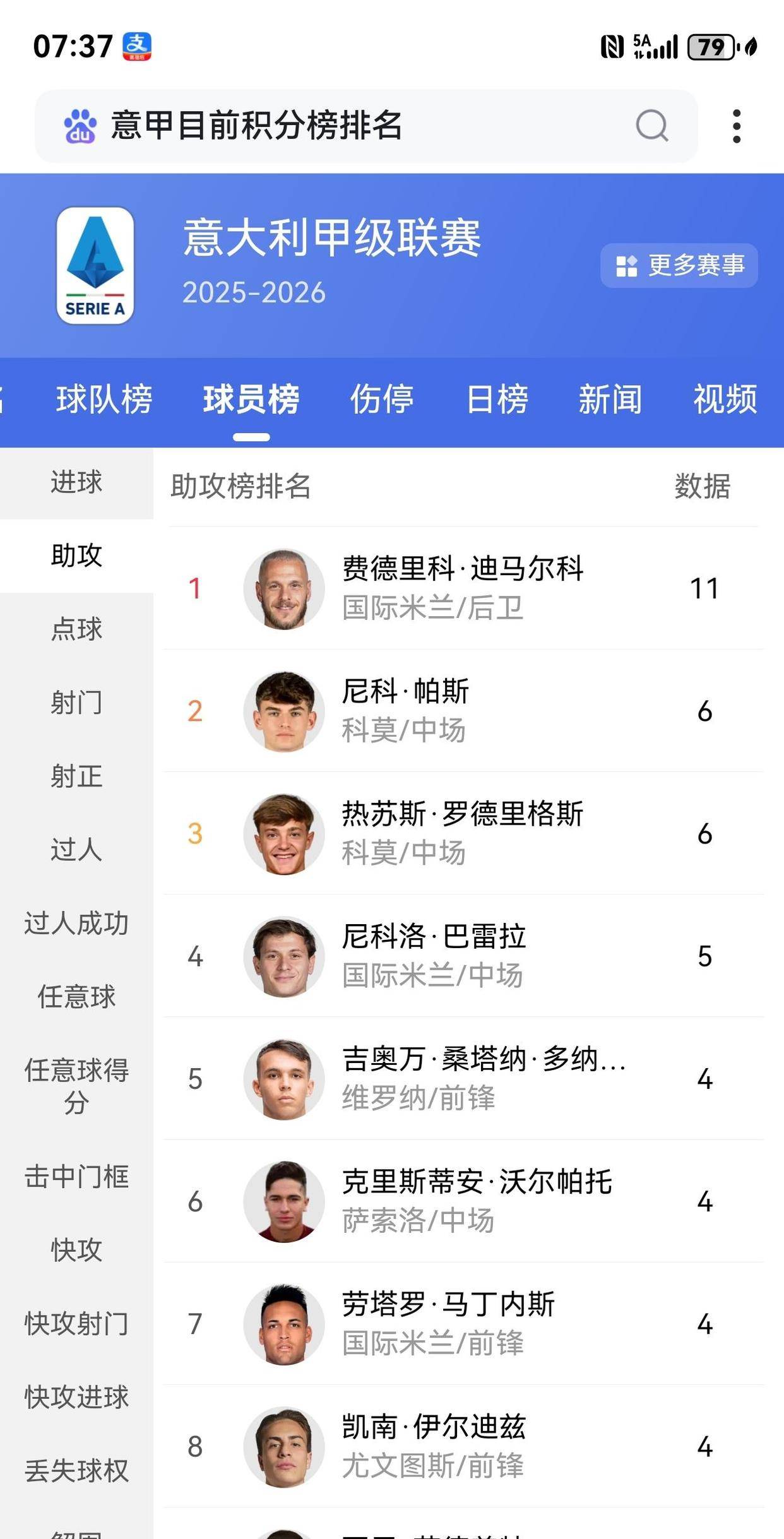Tap the search magnifier icon
Screen dimensions: 784x1539
651,126
